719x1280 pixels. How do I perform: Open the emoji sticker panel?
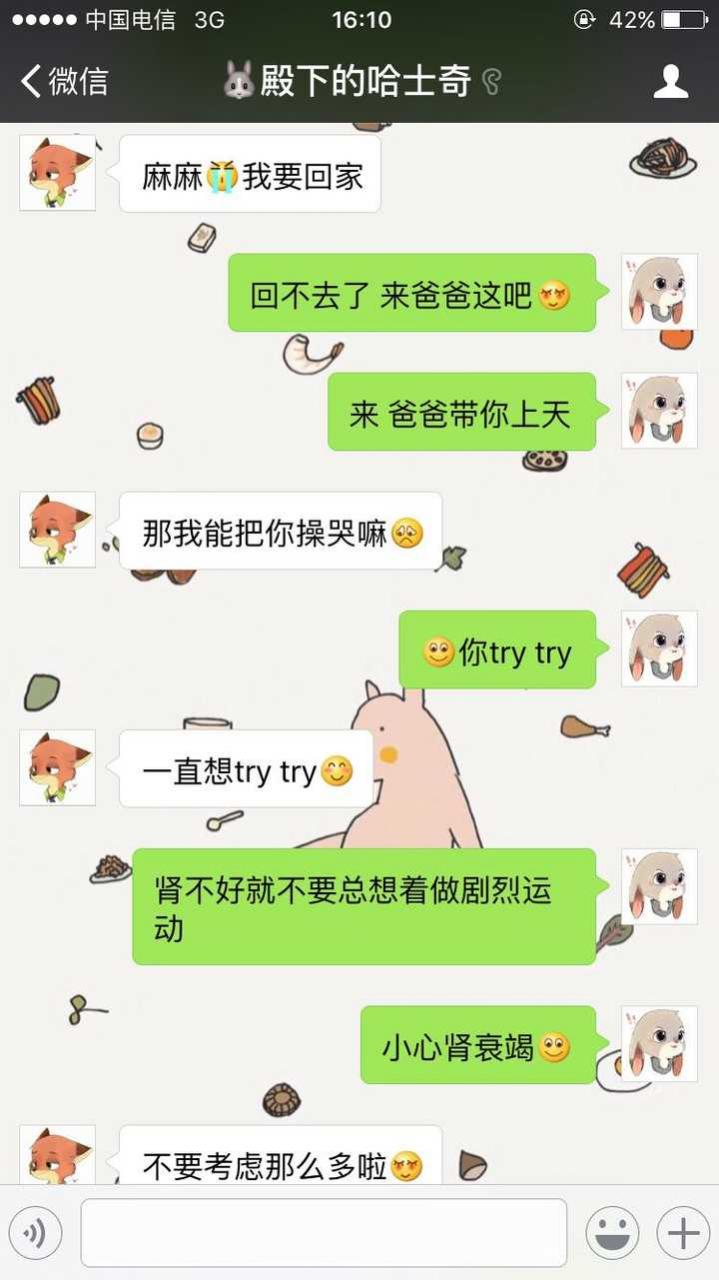point(612,1233)
